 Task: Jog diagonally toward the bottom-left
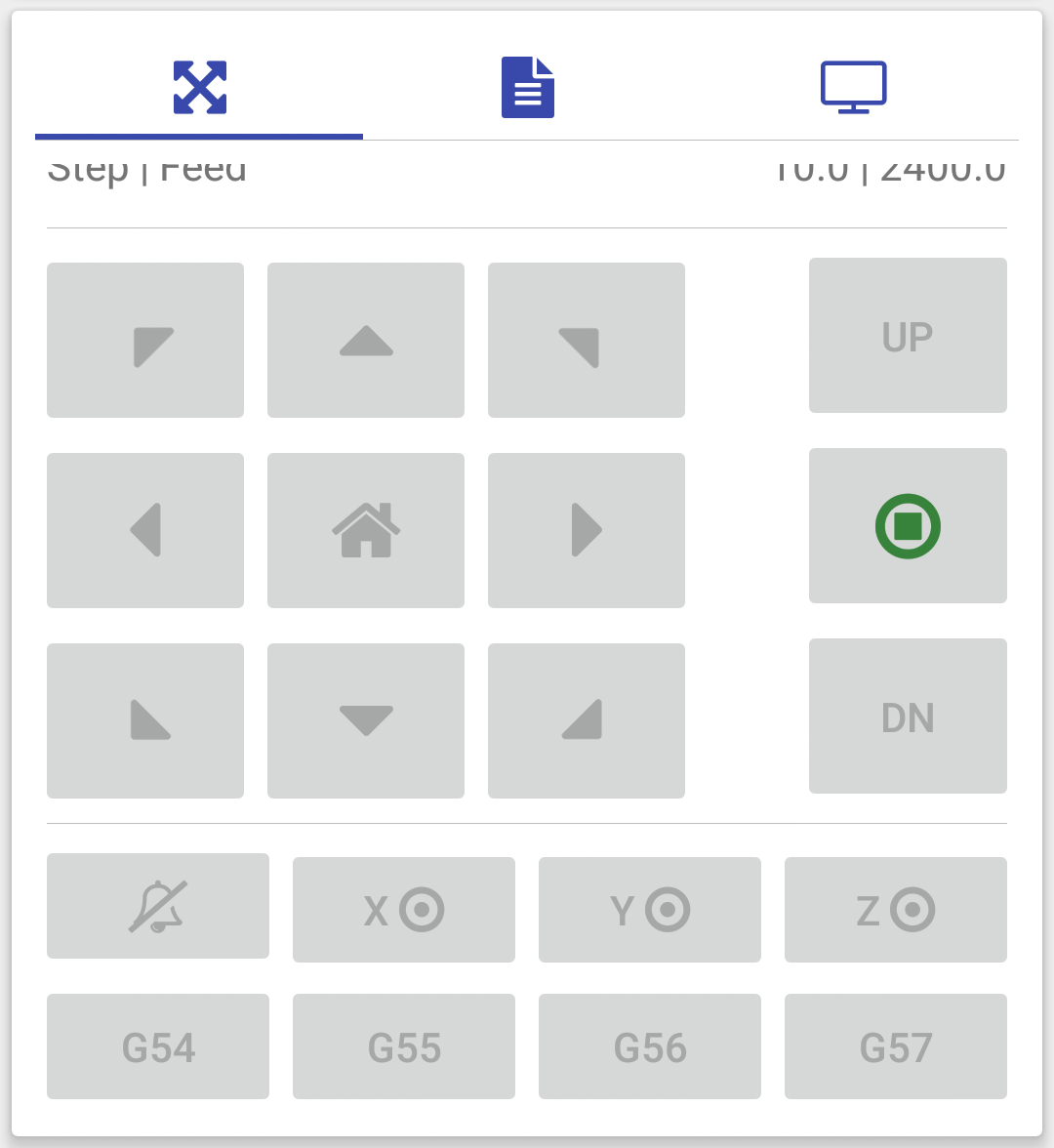(145, 720)
